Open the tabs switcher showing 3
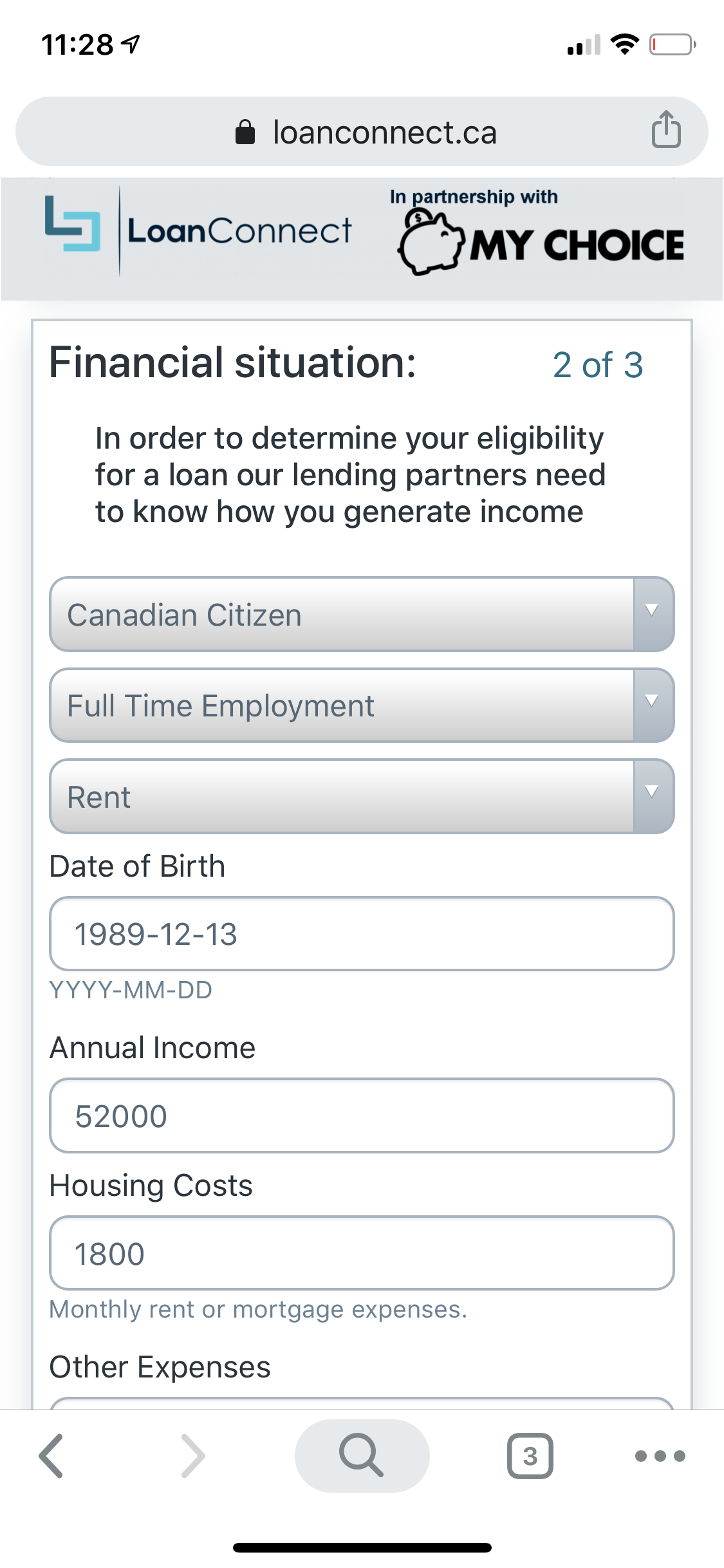The image size is (724, 1568). click(530, 1455)
